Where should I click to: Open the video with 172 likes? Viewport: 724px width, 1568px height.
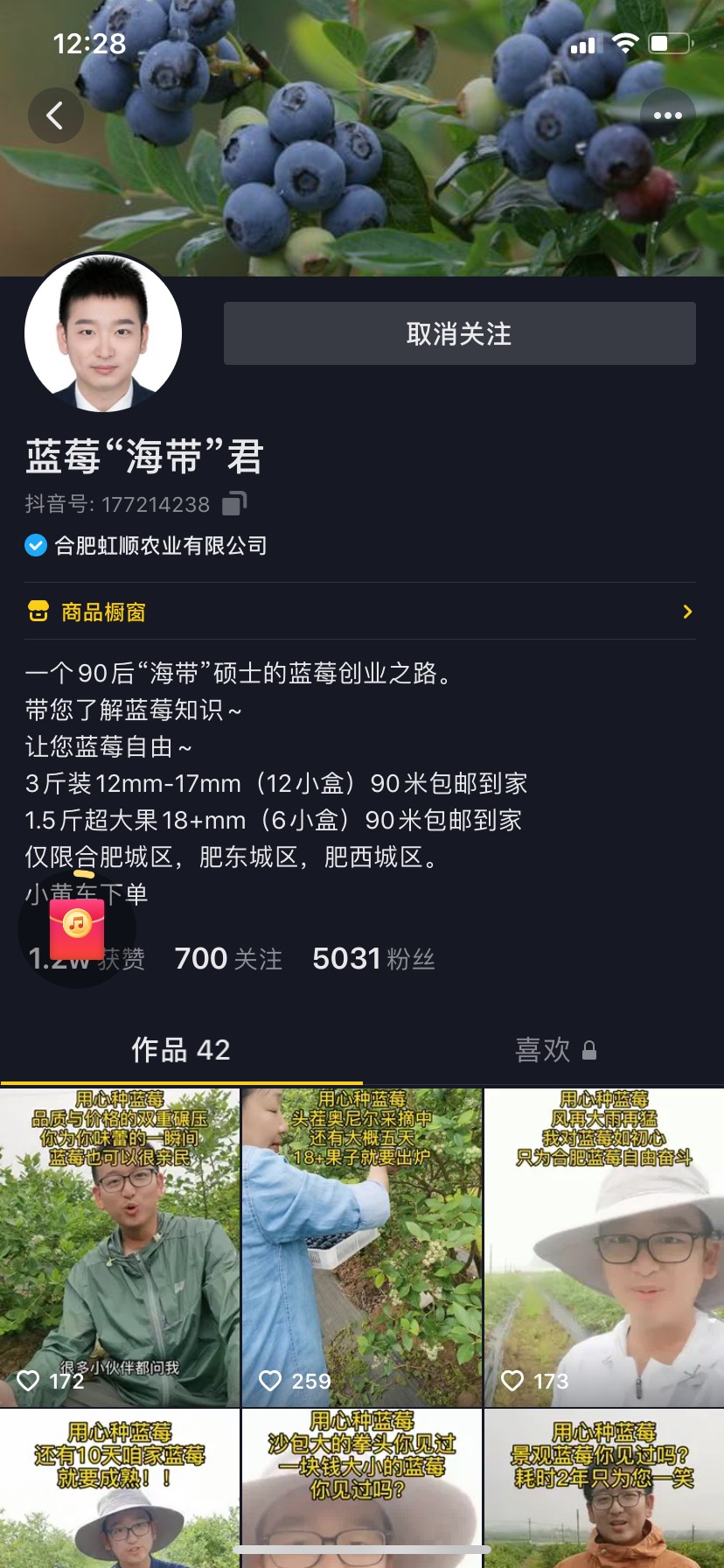coord(120,1247)
